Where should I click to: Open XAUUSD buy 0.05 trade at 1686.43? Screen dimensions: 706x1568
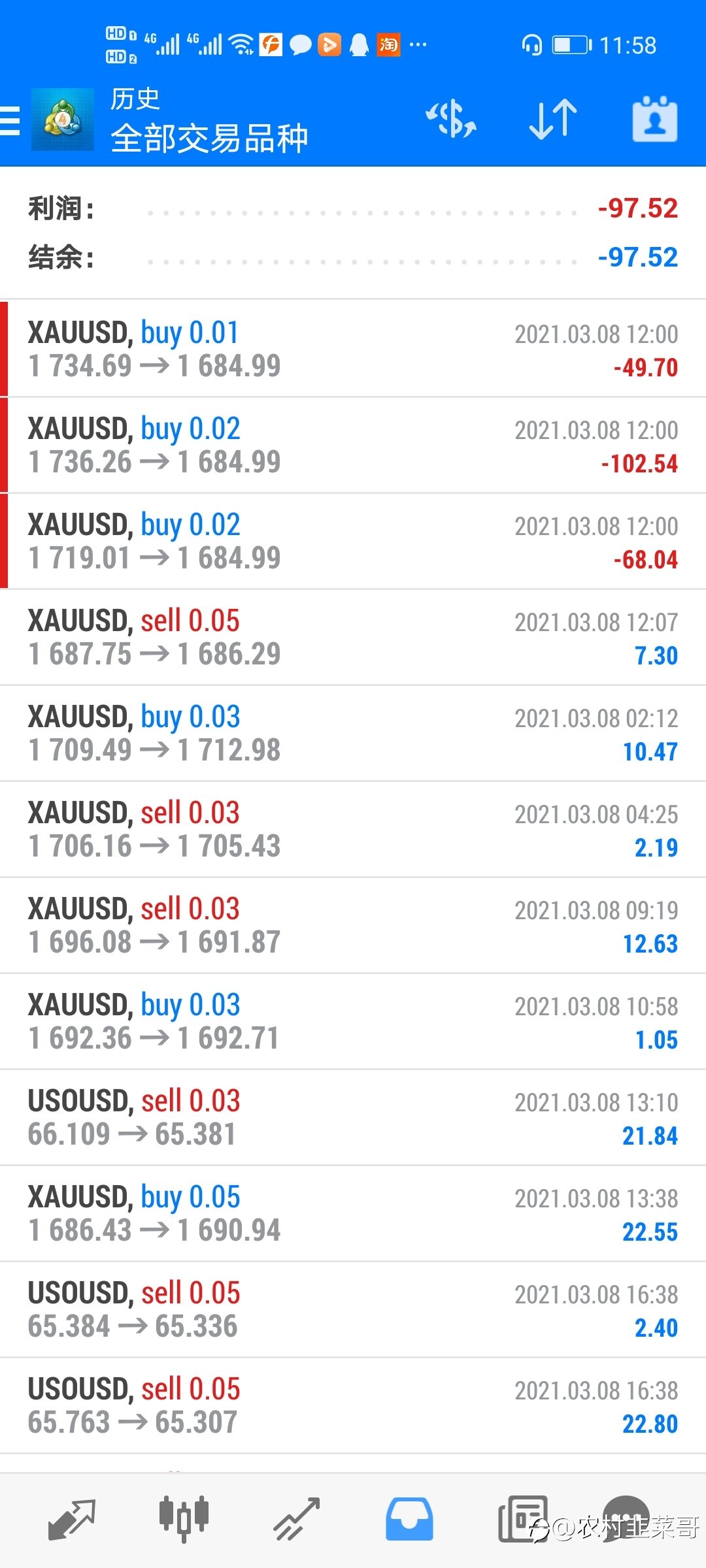tap(353, 1213)
